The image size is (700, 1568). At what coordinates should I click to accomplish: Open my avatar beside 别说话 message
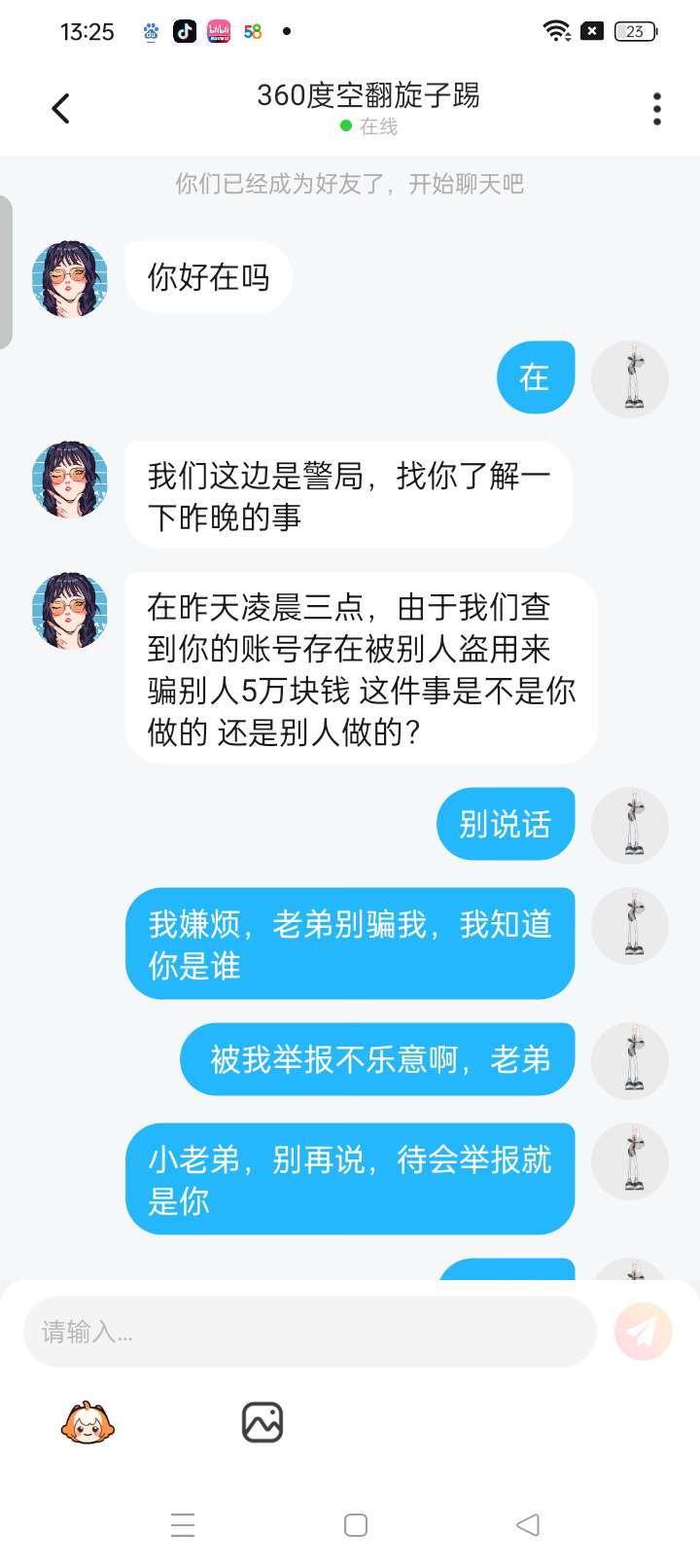click(x=631, y=826)
